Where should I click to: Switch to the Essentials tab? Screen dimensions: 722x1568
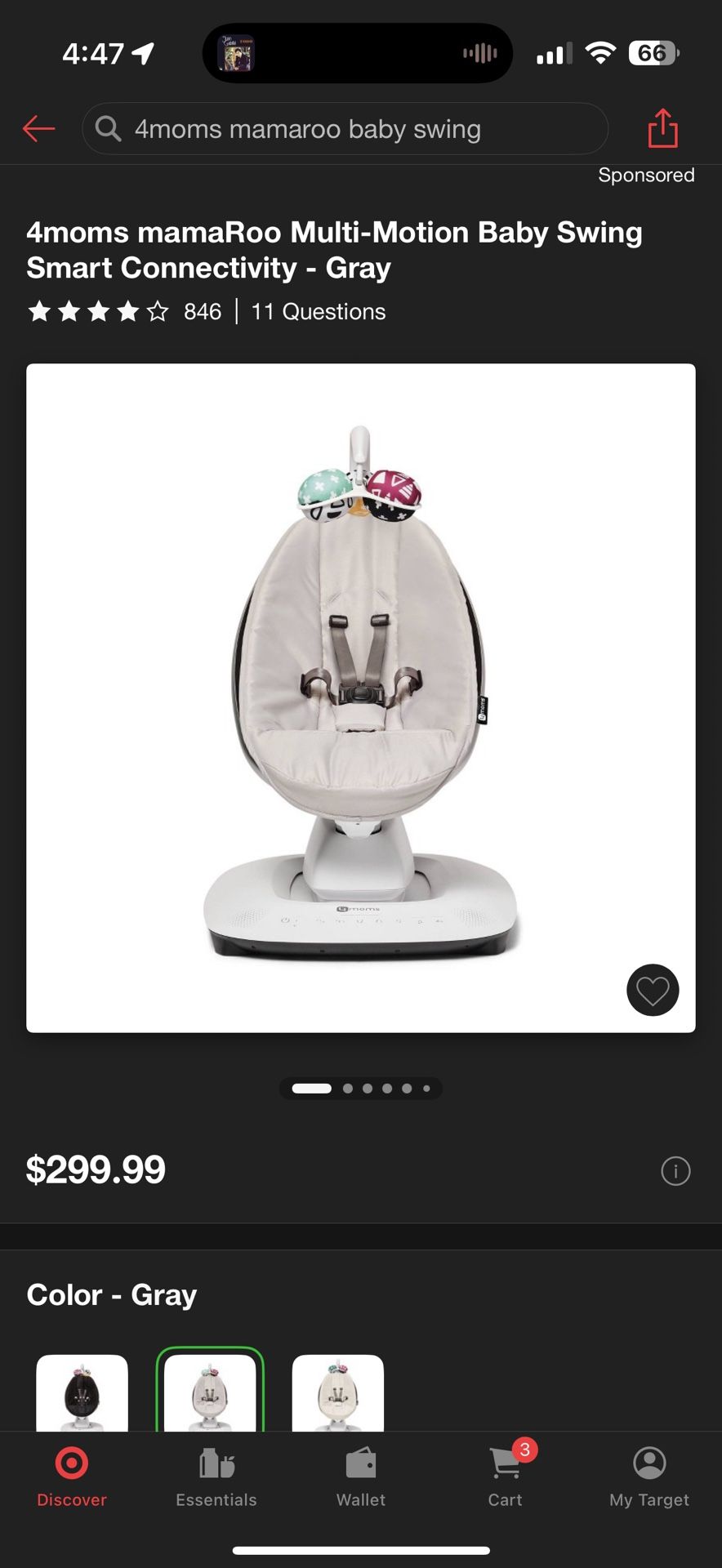(216, 1477)
